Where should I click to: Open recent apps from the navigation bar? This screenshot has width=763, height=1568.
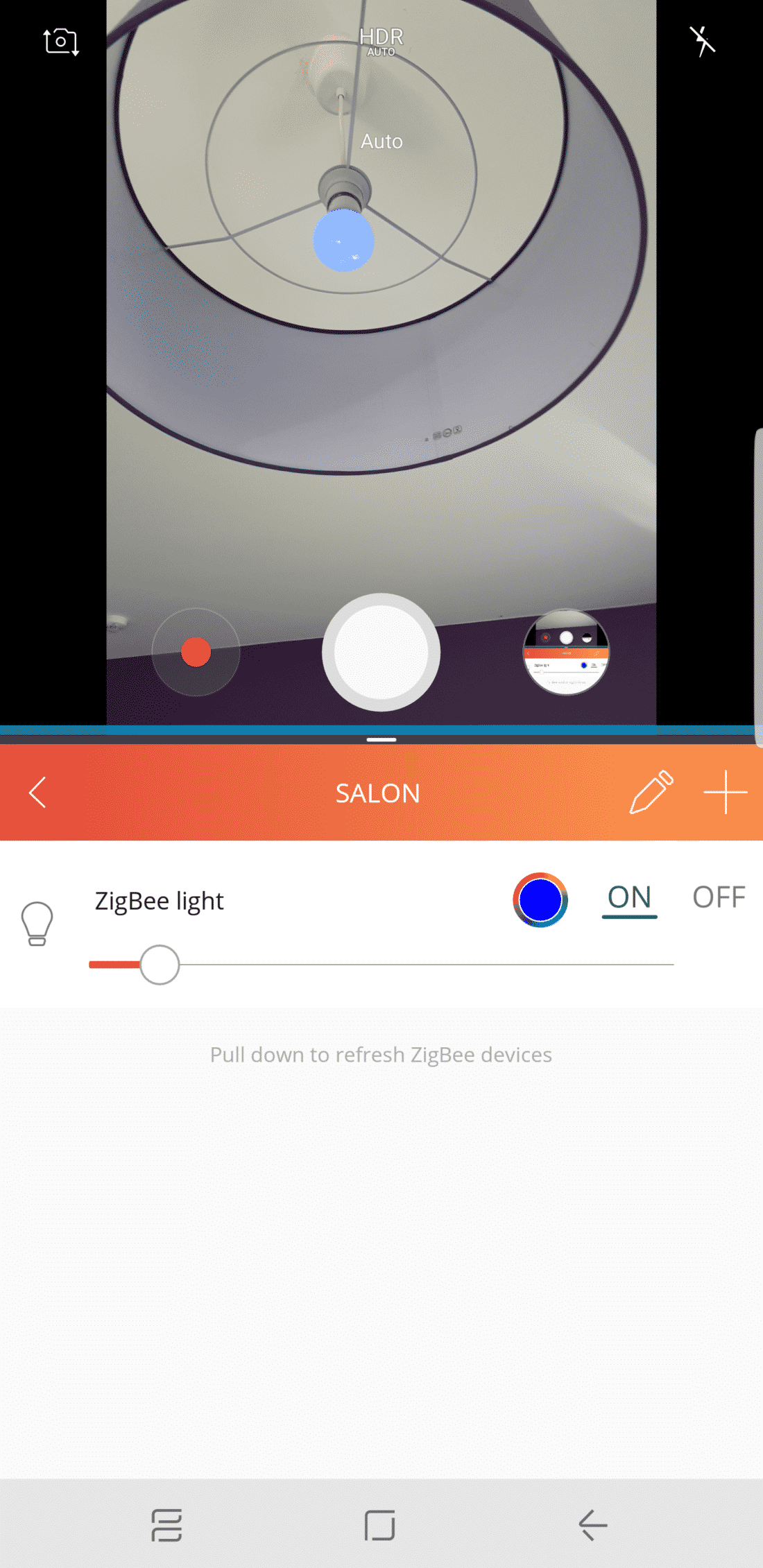(x=166, y=1525)
